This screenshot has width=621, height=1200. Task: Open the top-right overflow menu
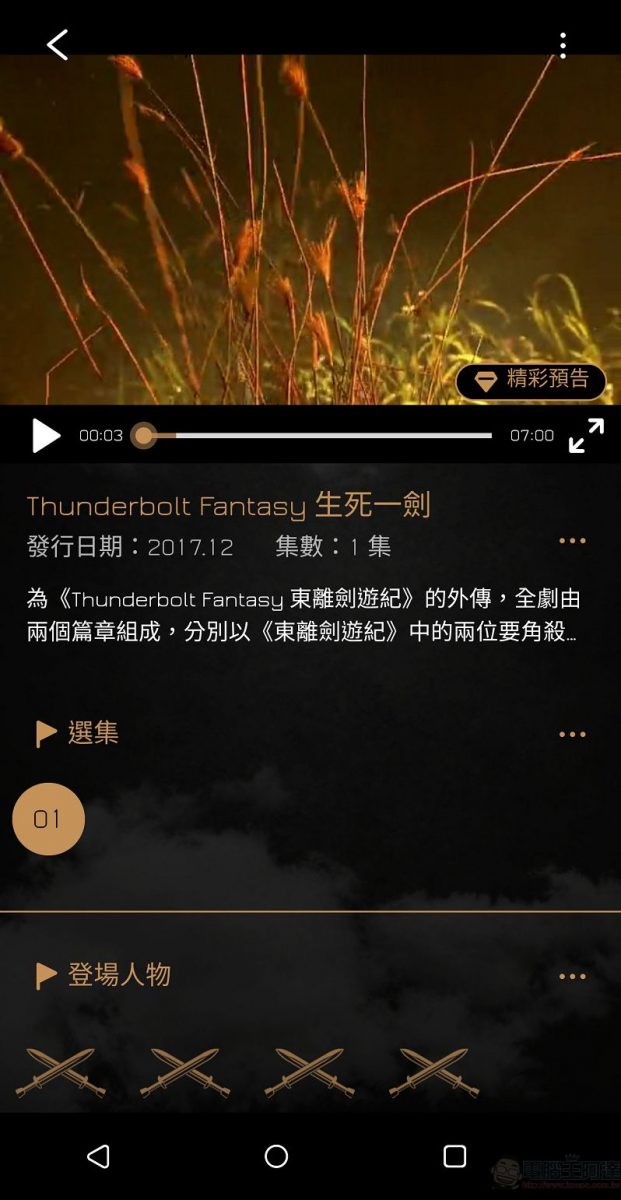pyautogui.click(x=563, y=45)
